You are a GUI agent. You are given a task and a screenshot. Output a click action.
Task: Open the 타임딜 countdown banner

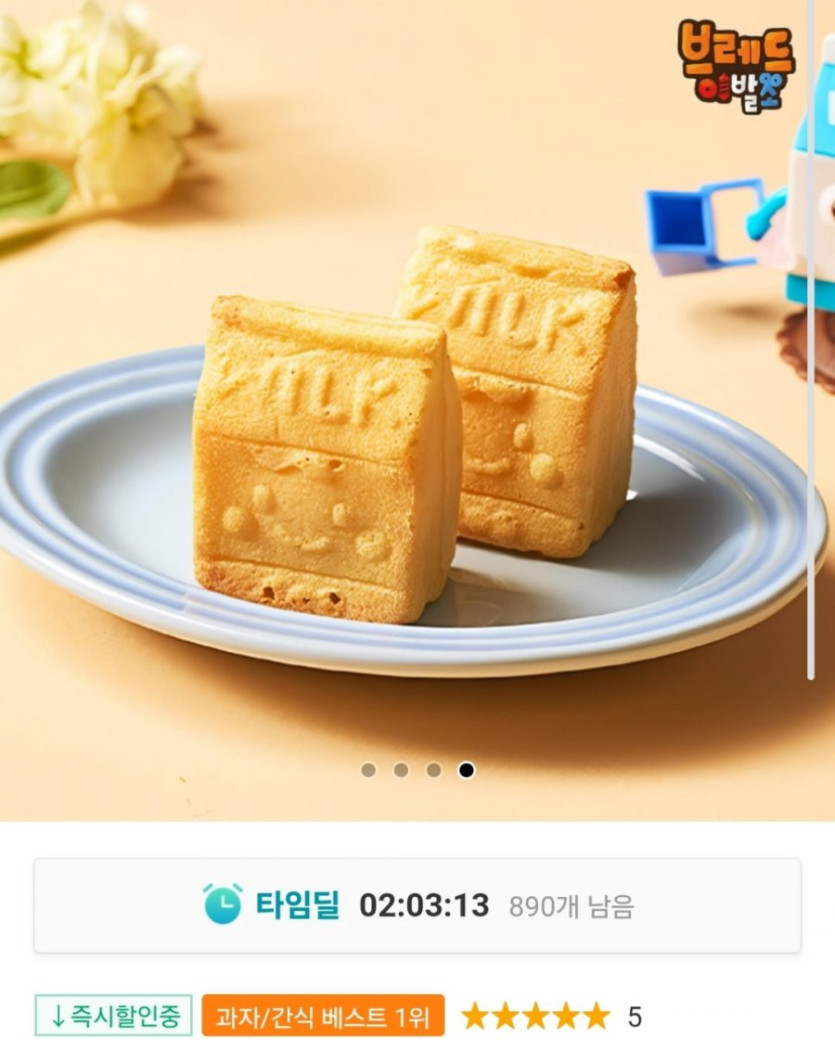click(417, 906)
